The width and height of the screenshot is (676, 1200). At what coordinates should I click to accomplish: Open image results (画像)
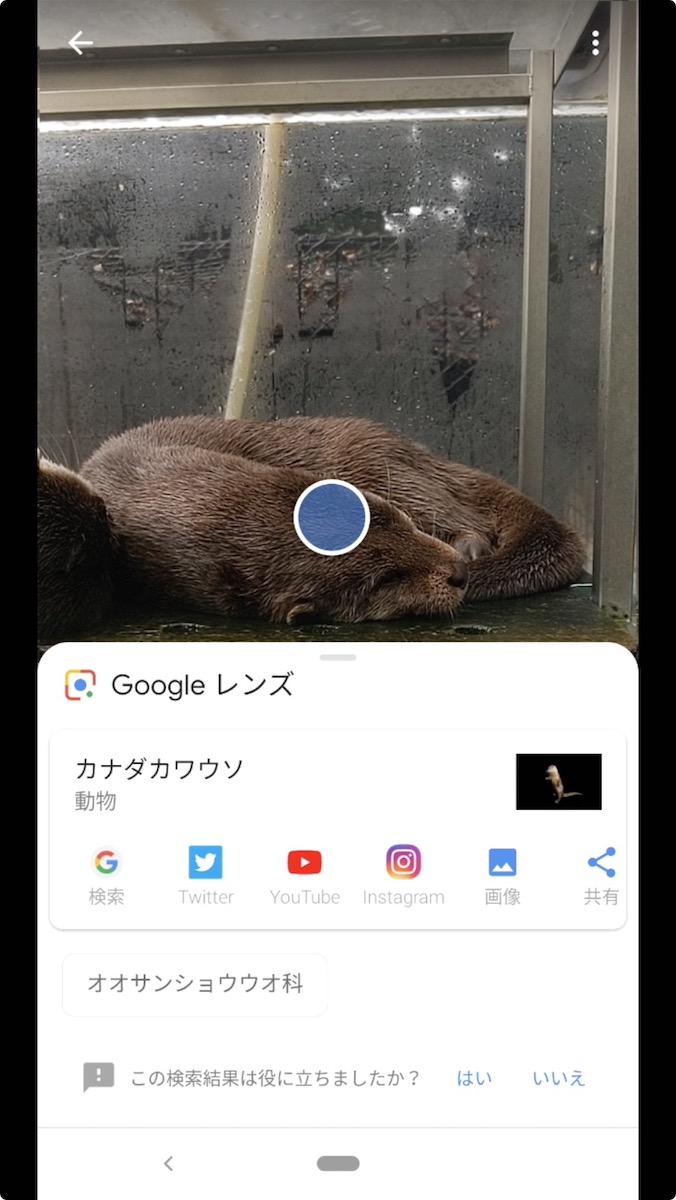coord(502,875)
